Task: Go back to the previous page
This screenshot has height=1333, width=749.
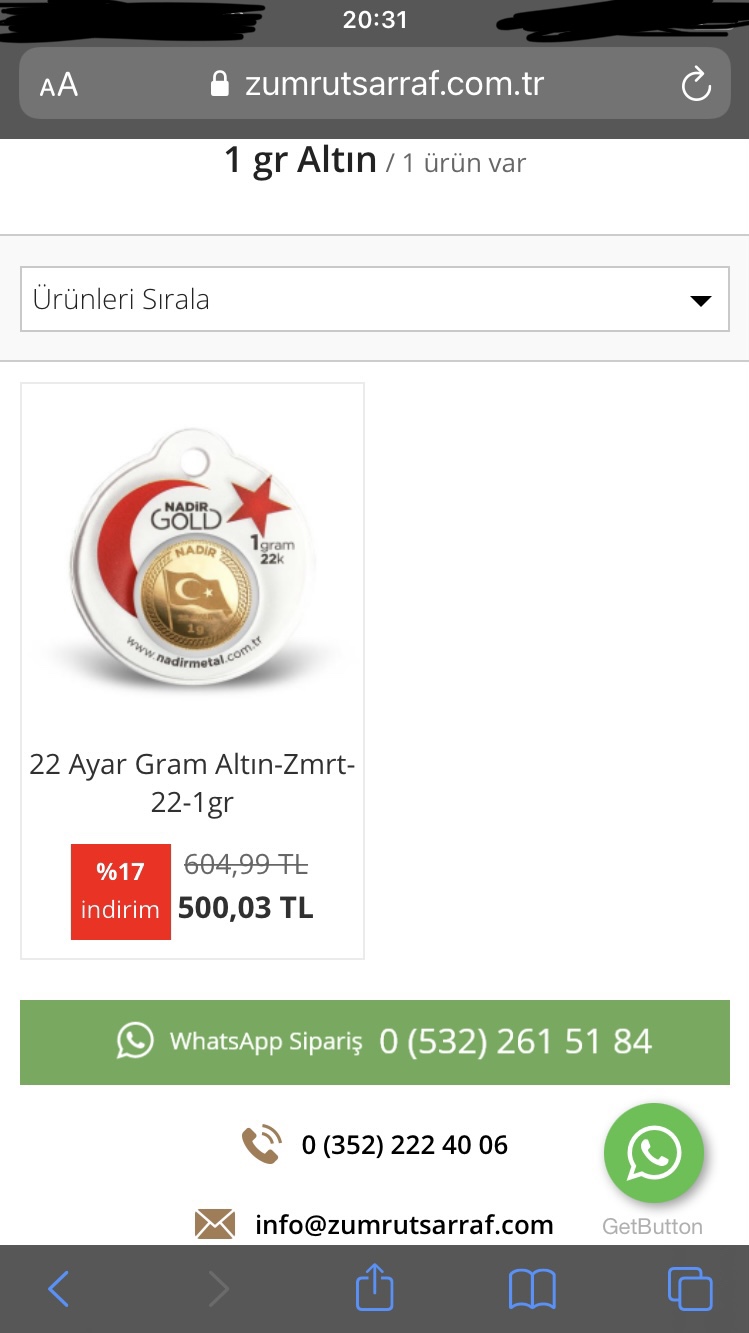Action: pos(59,1288)
